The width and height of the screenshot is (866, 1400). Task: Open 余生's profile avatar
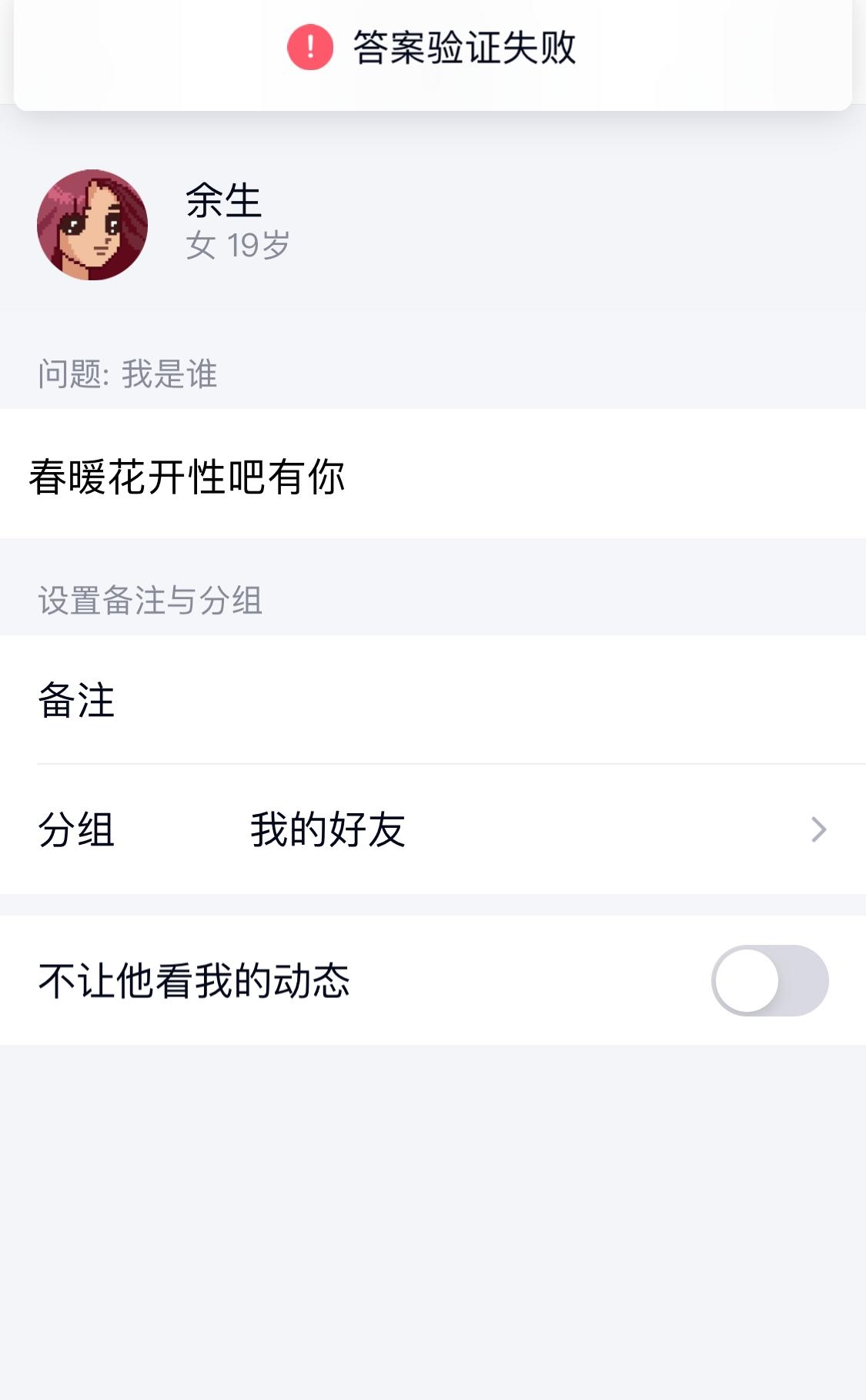click(92, 225)
